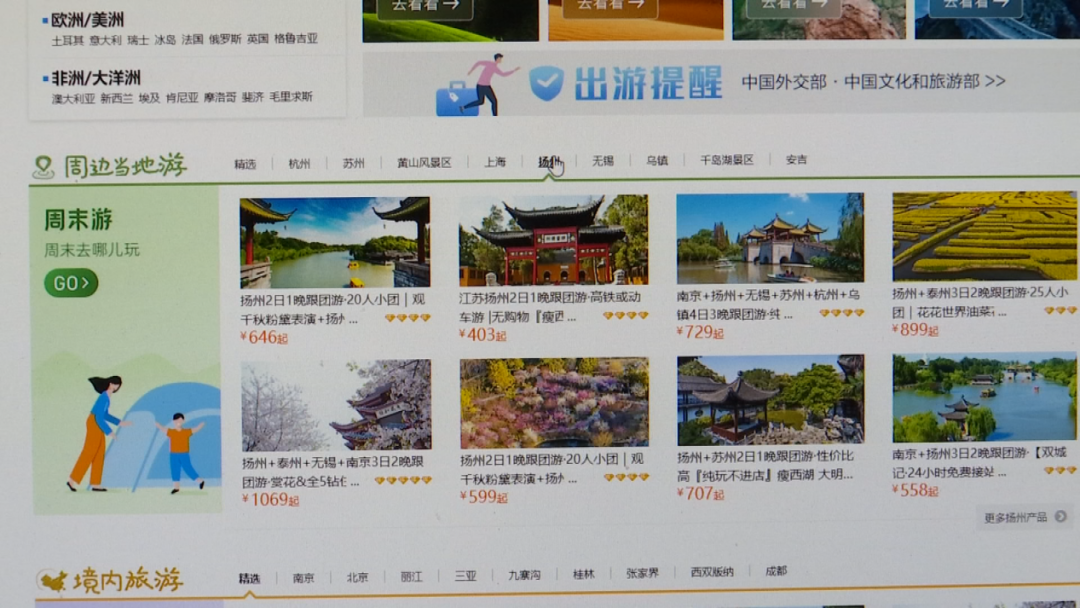
Task: Open the 澳大利亚 link under 非洲/大洋洲
Action: click(74, 98)
